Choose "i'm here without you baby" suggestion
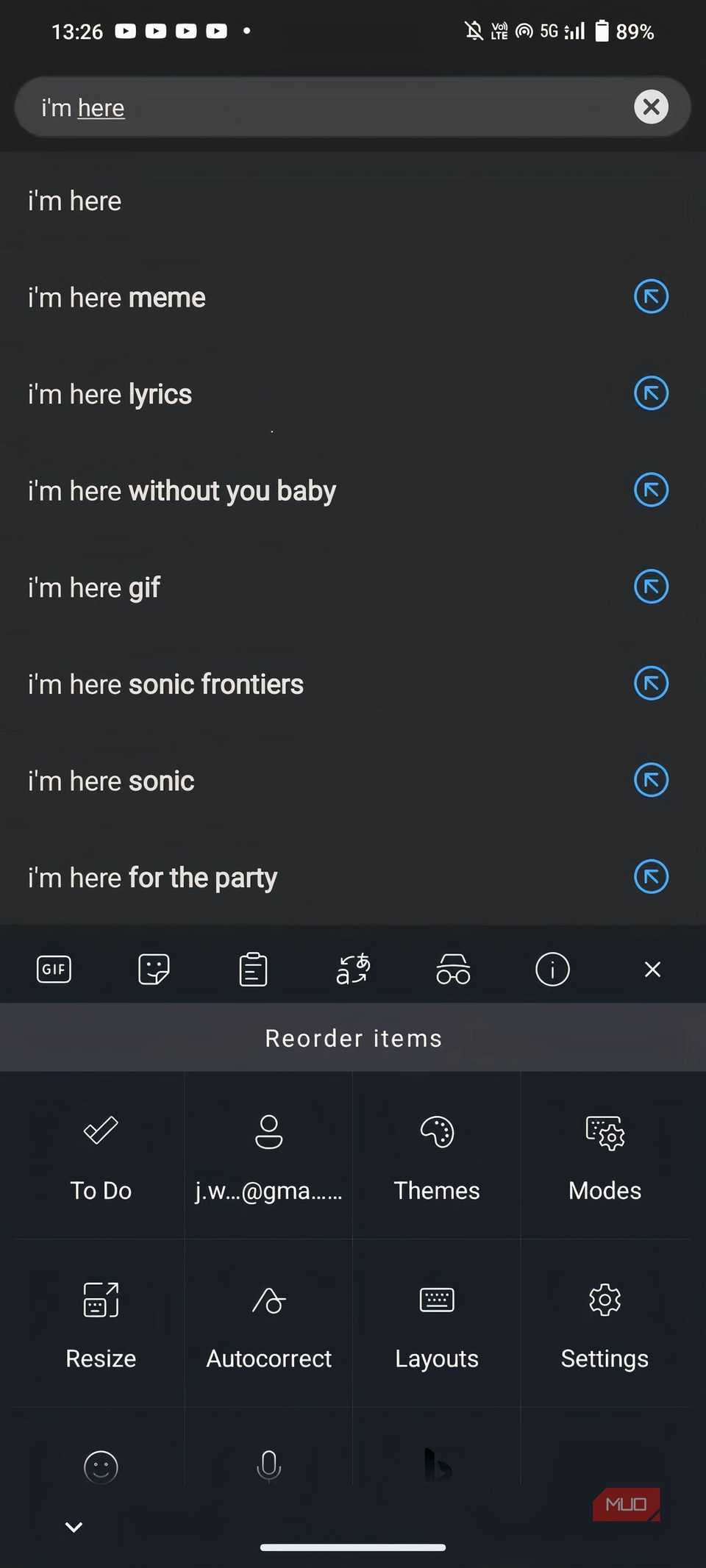 (182, 491)
